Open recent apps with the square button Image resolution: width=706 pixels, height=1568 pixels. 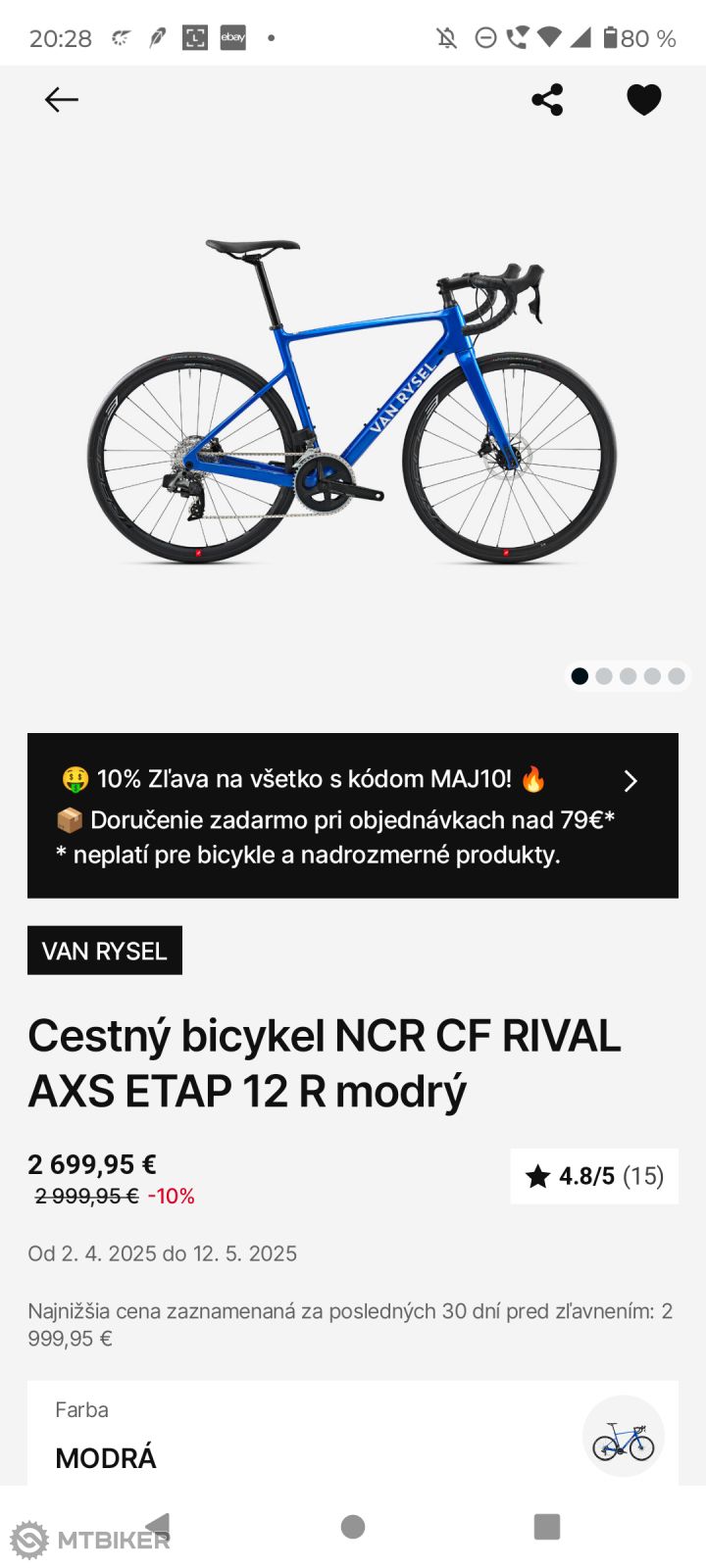[x=546, y=1526]
